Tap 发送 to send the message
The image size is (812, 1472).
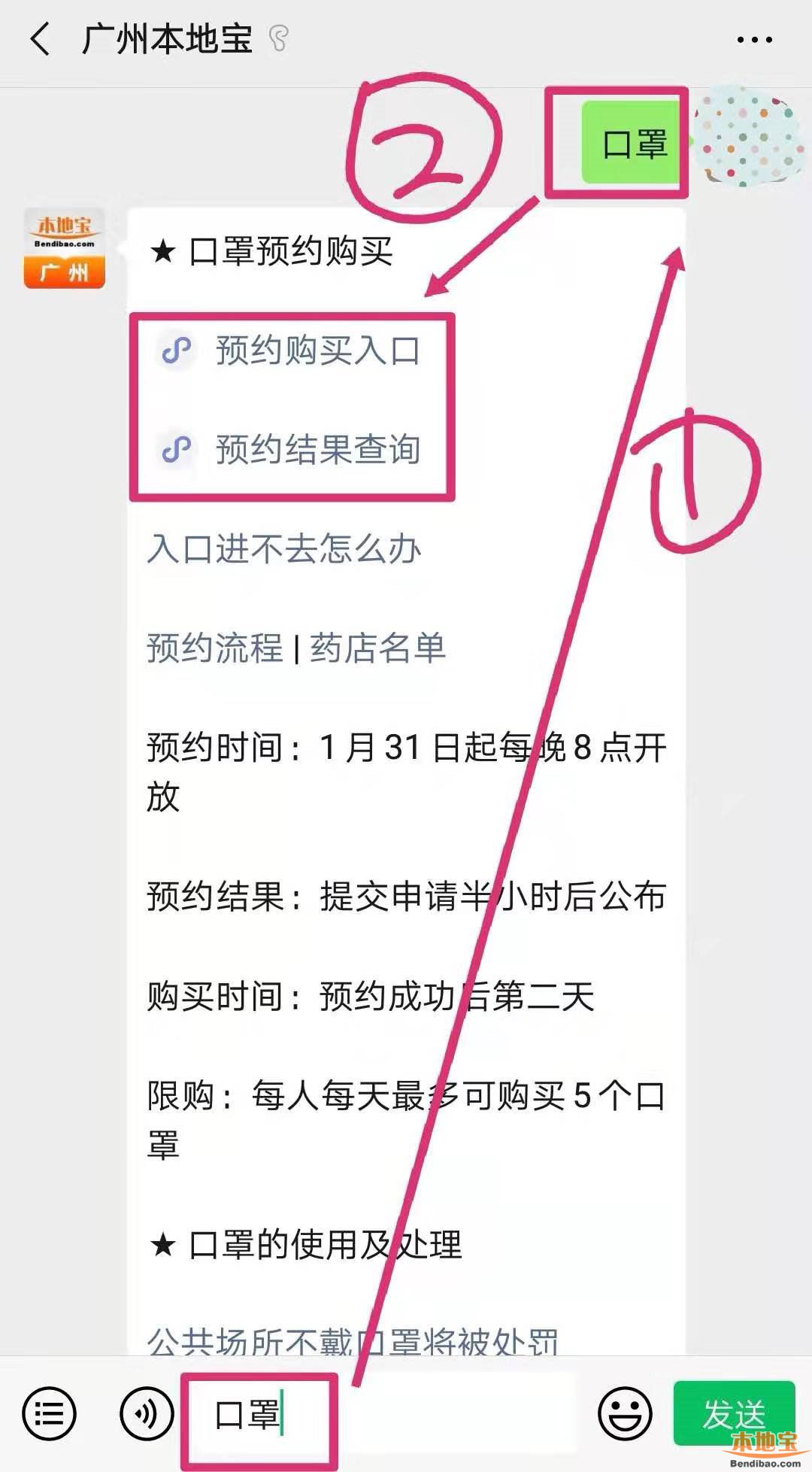click(x=733, y=1413)
